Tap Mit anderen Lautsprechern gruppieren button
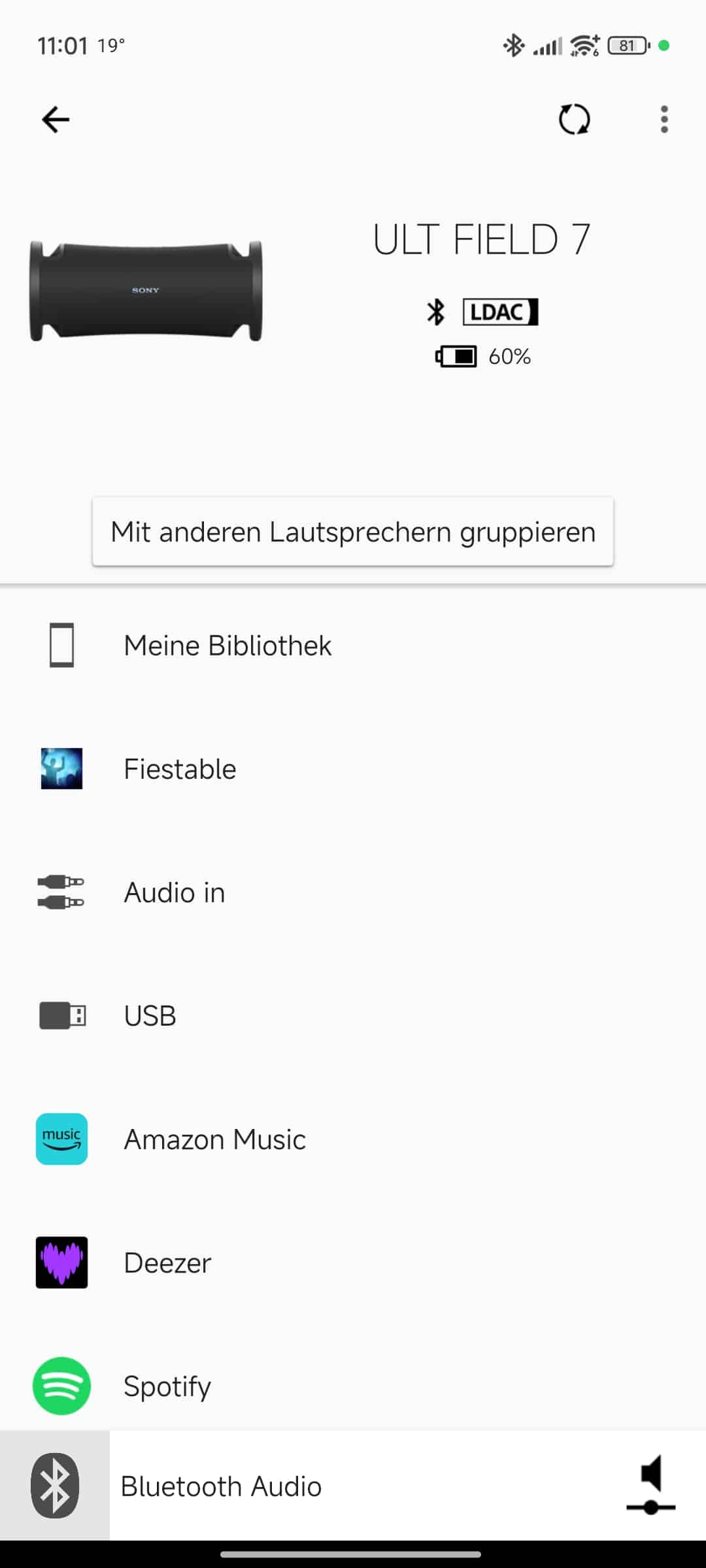 353,532
